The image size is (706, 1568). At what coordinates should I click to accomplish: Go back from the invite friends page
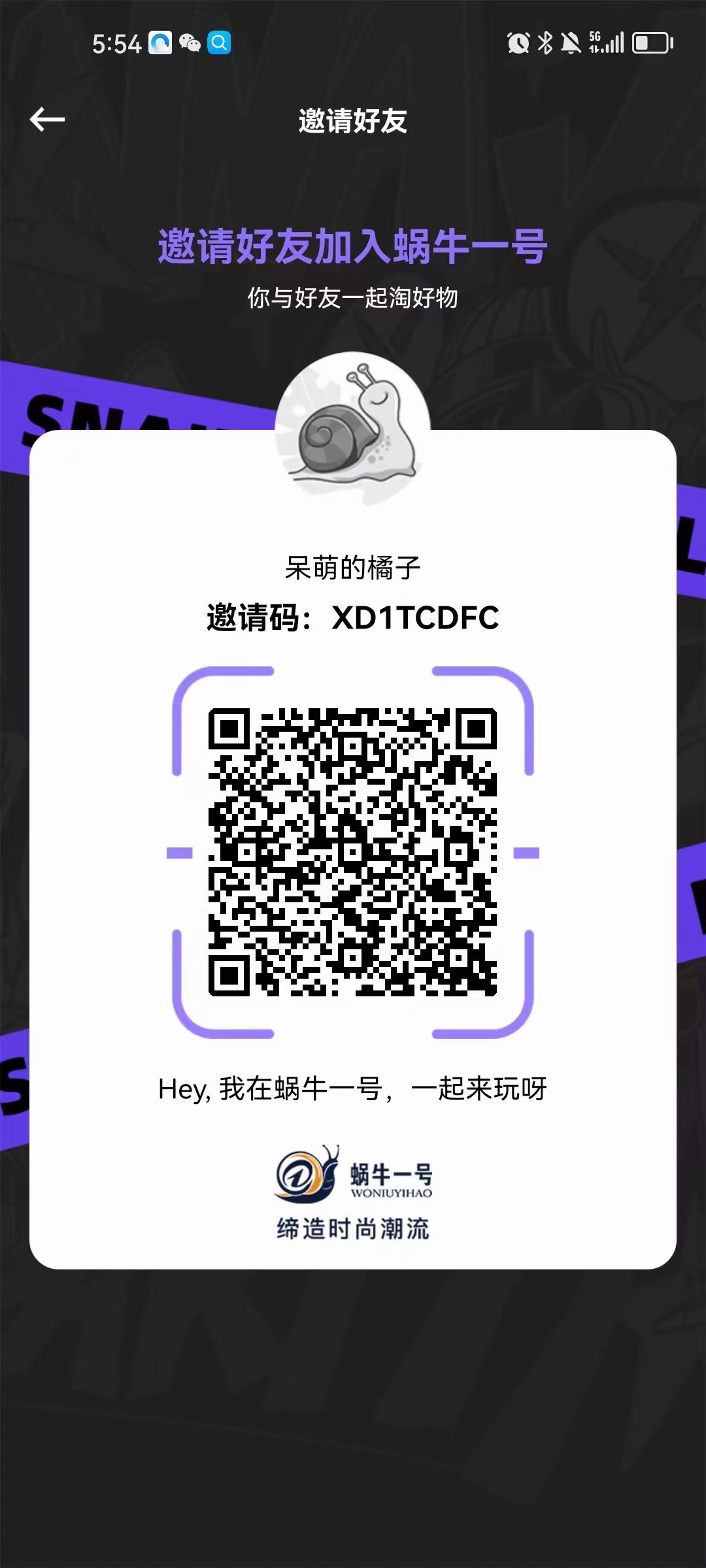point(47,120)
